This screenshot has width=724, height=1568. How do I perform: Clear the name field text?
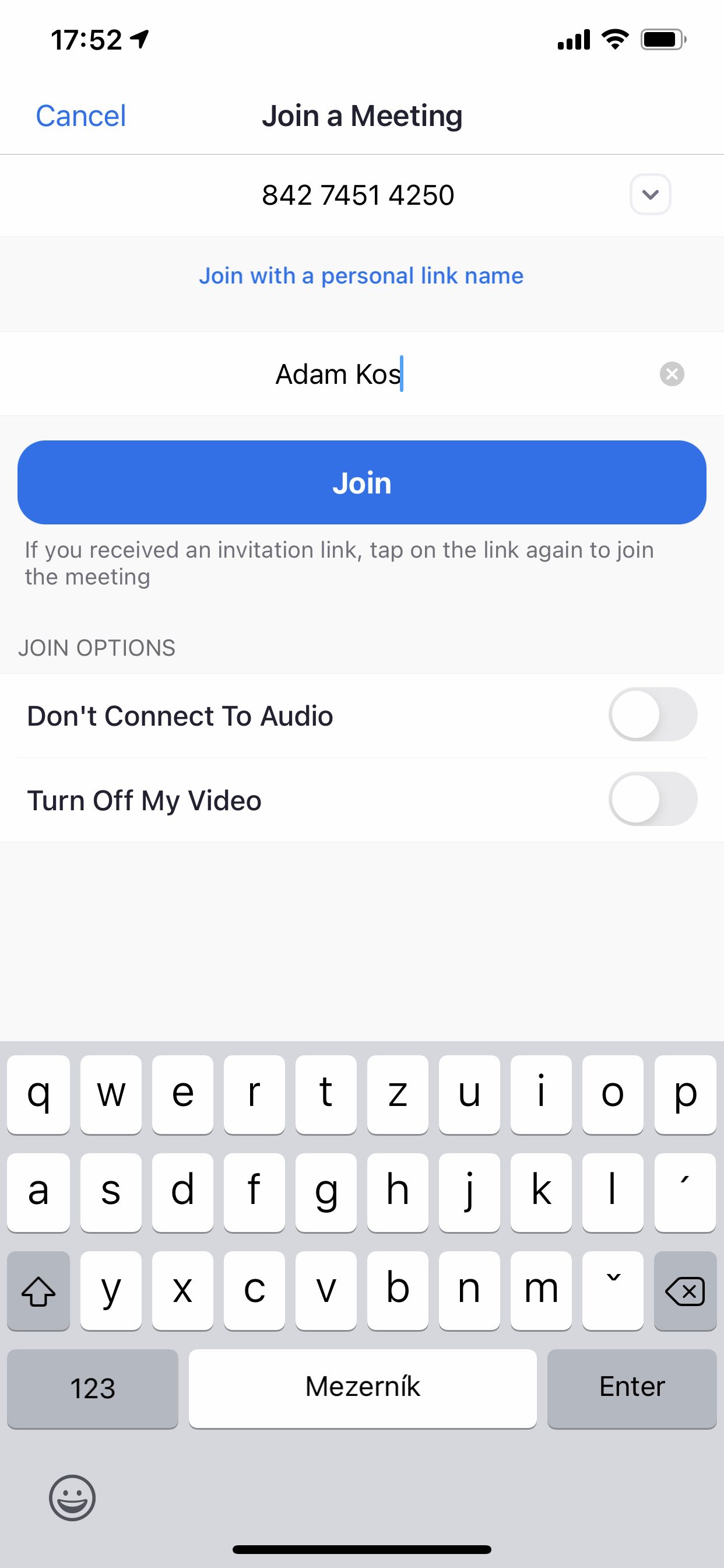(672, 374)
